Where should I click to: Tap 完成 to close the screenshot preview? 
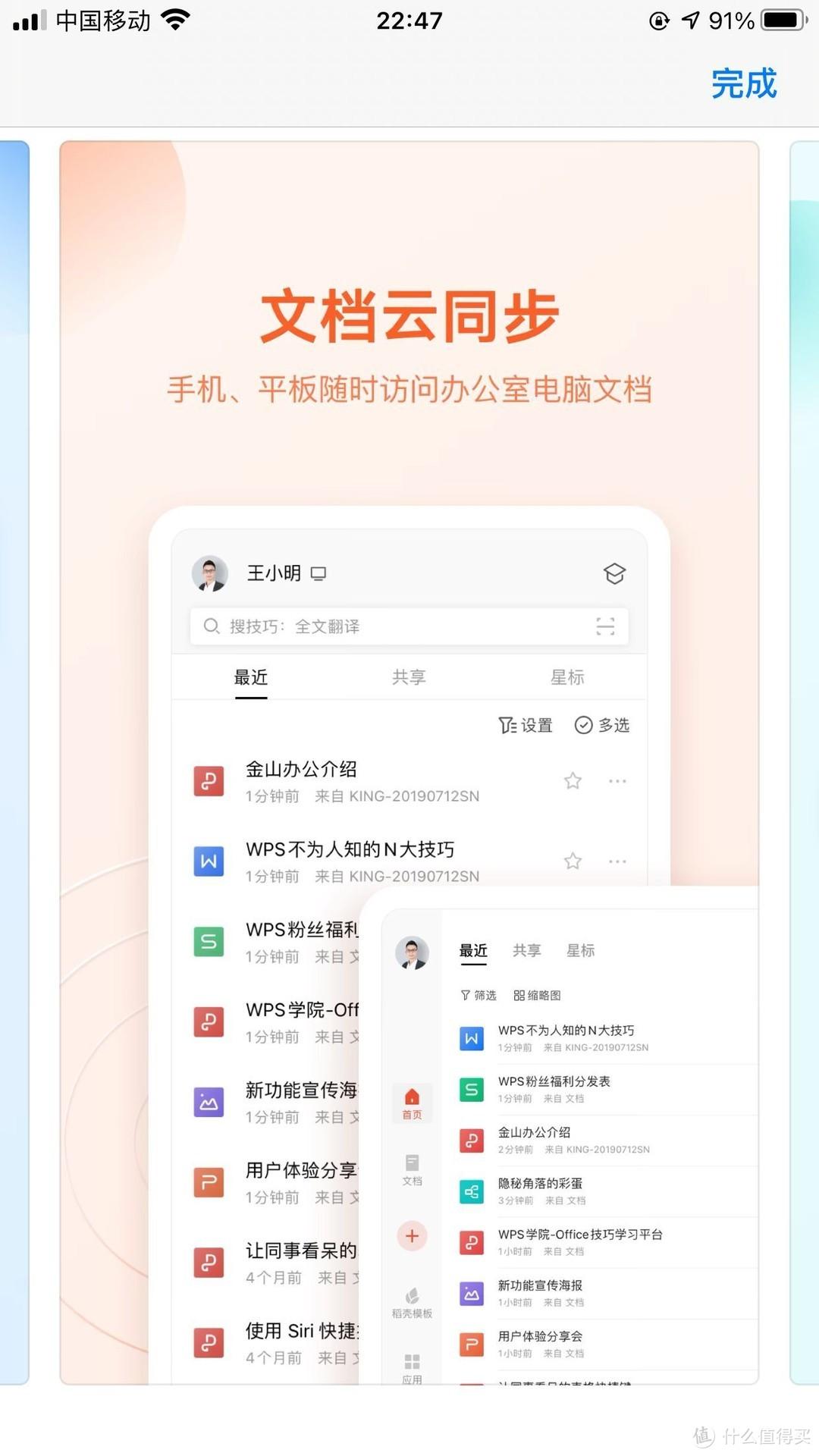(x=743, y=83)
